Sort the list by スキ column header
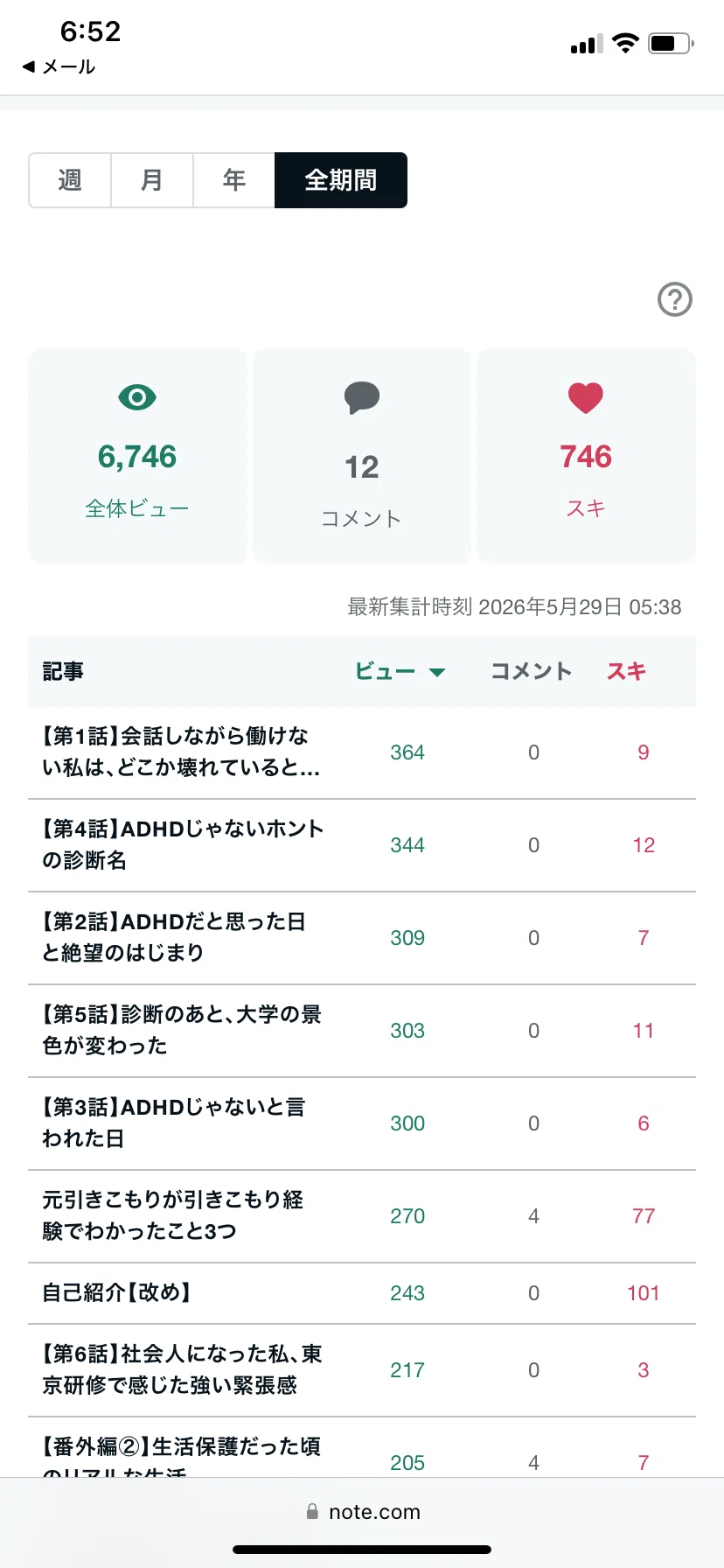The image size is (724, 1568). 626,671
